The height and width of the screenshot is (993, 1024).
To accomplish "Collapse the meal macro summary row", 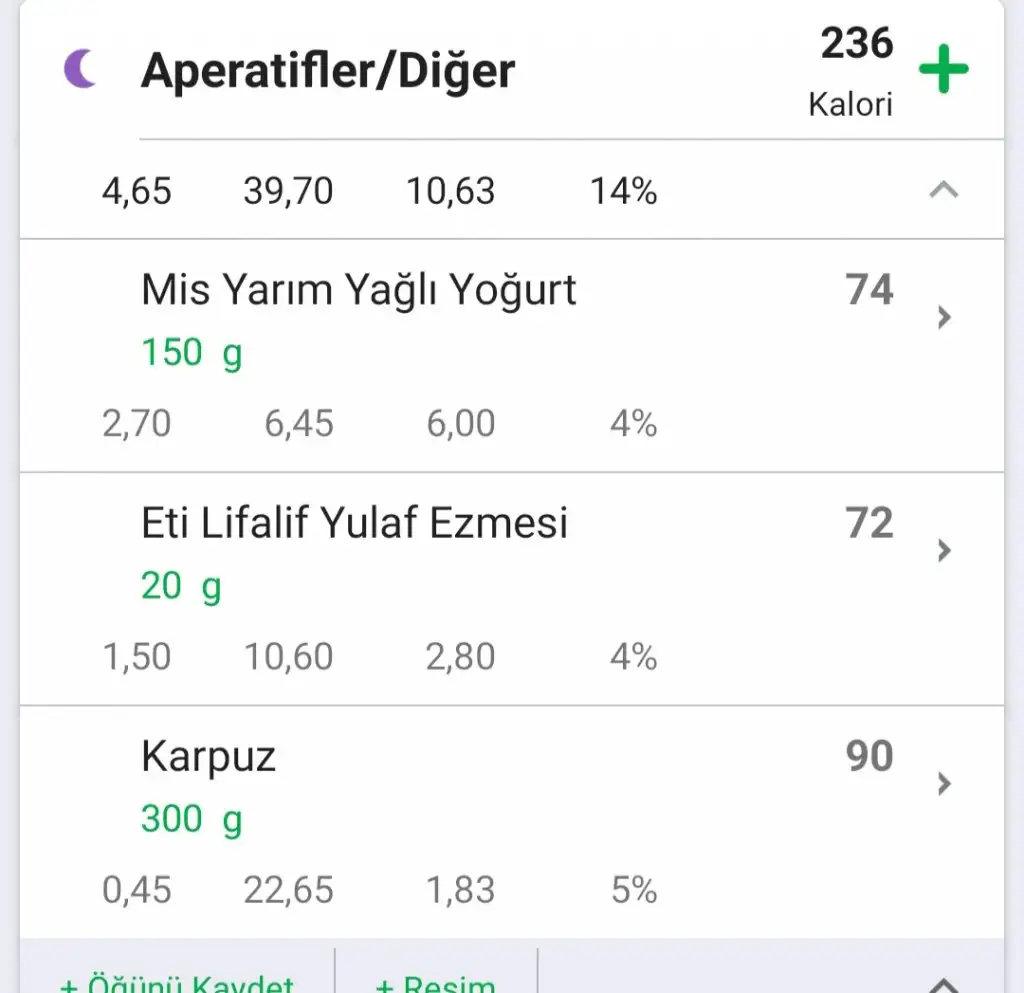I will pos(943,190).
